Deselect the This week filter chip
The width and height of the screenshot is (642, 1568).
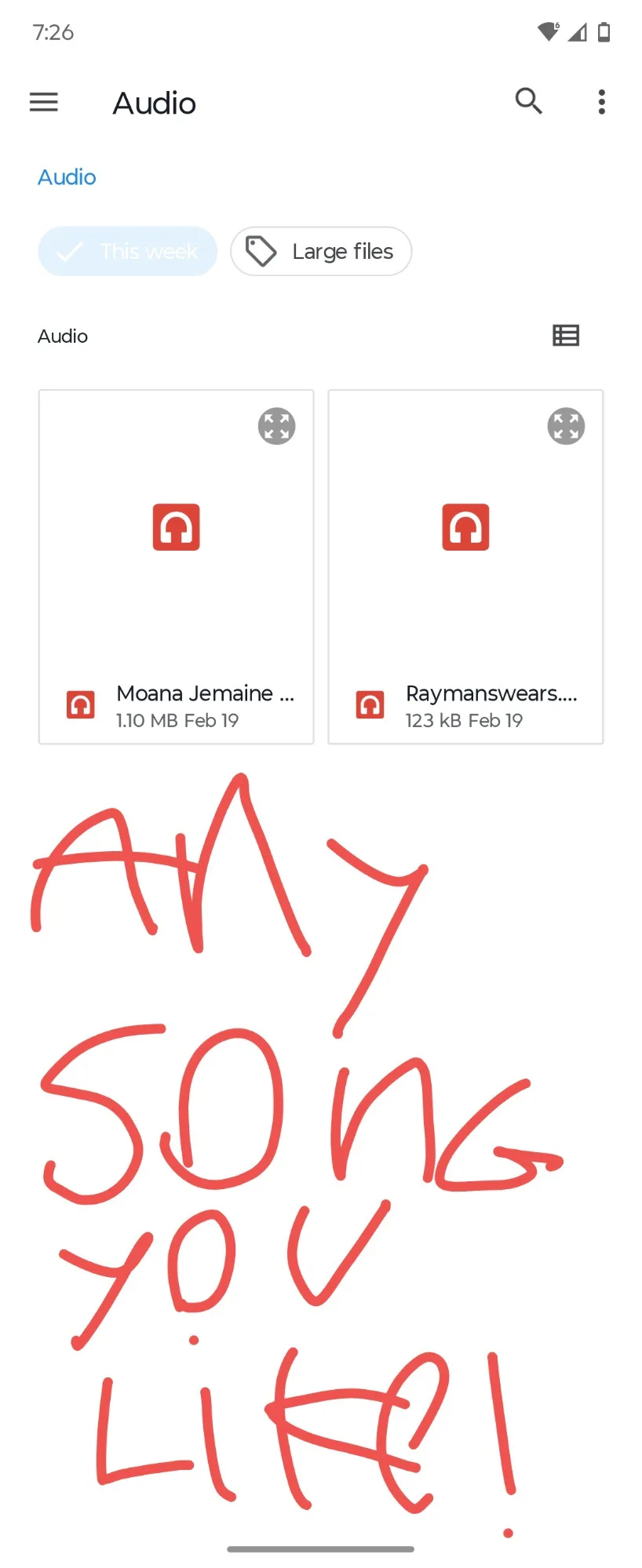(127, 251)
